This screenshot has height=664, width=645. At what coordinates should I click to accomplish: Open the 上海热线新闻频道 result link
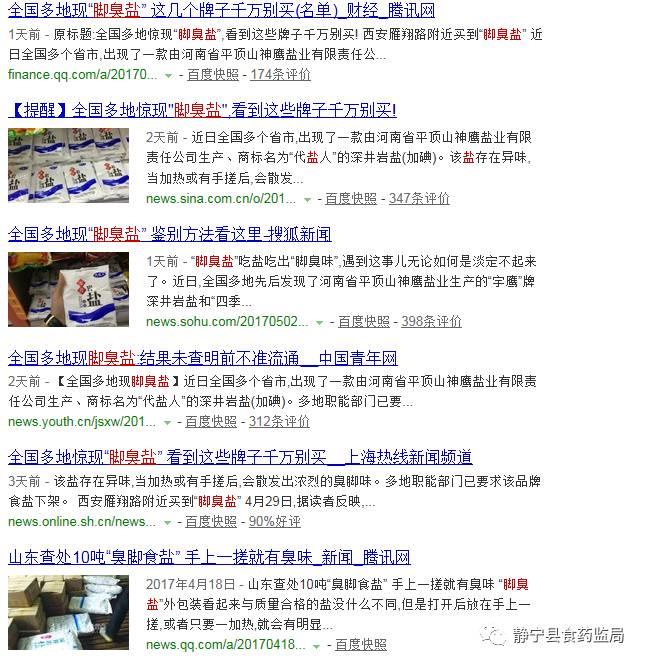coord(240,457)
